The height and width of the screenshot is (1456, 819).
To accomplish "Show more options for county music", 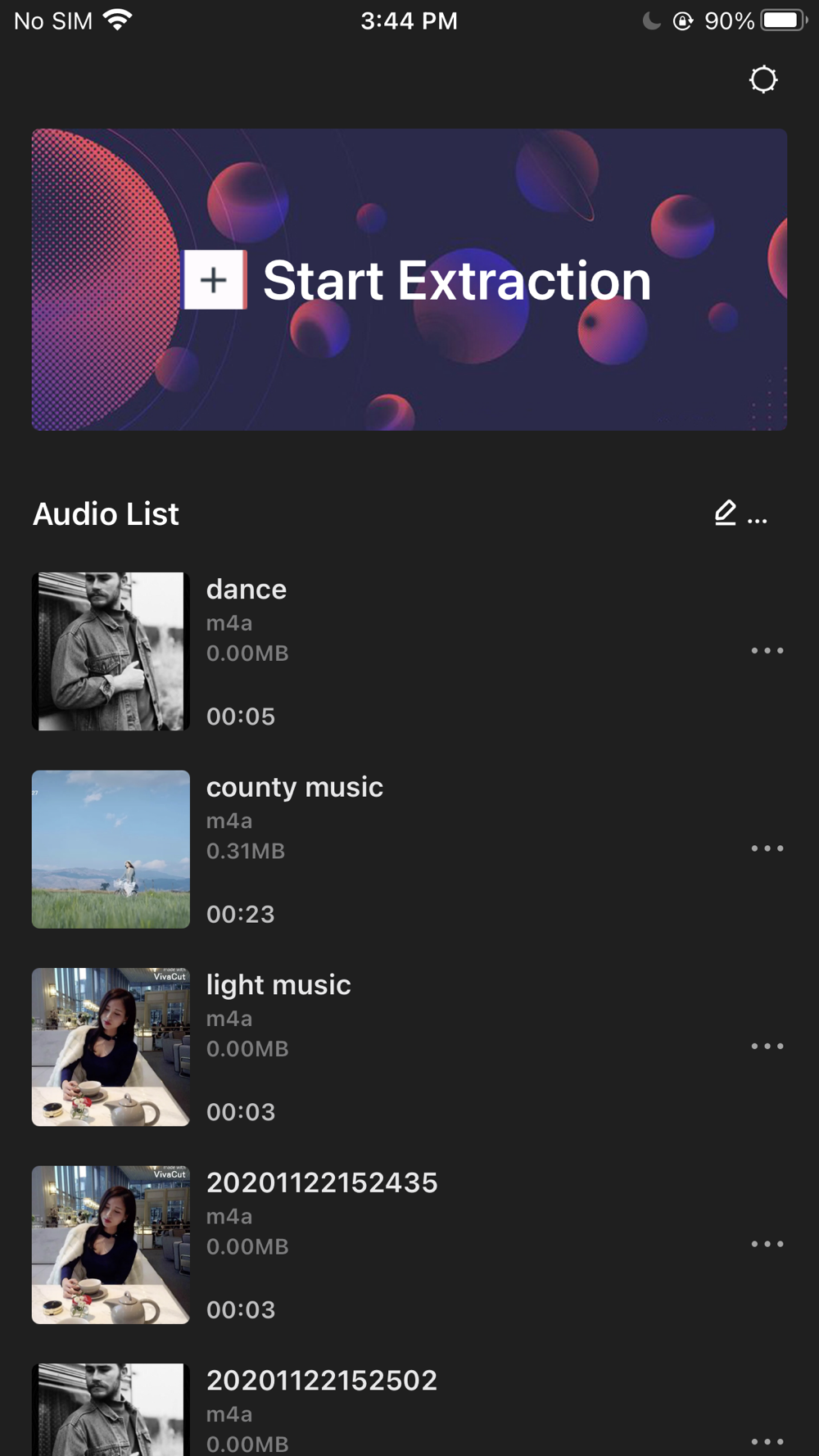I will [767, 849].
